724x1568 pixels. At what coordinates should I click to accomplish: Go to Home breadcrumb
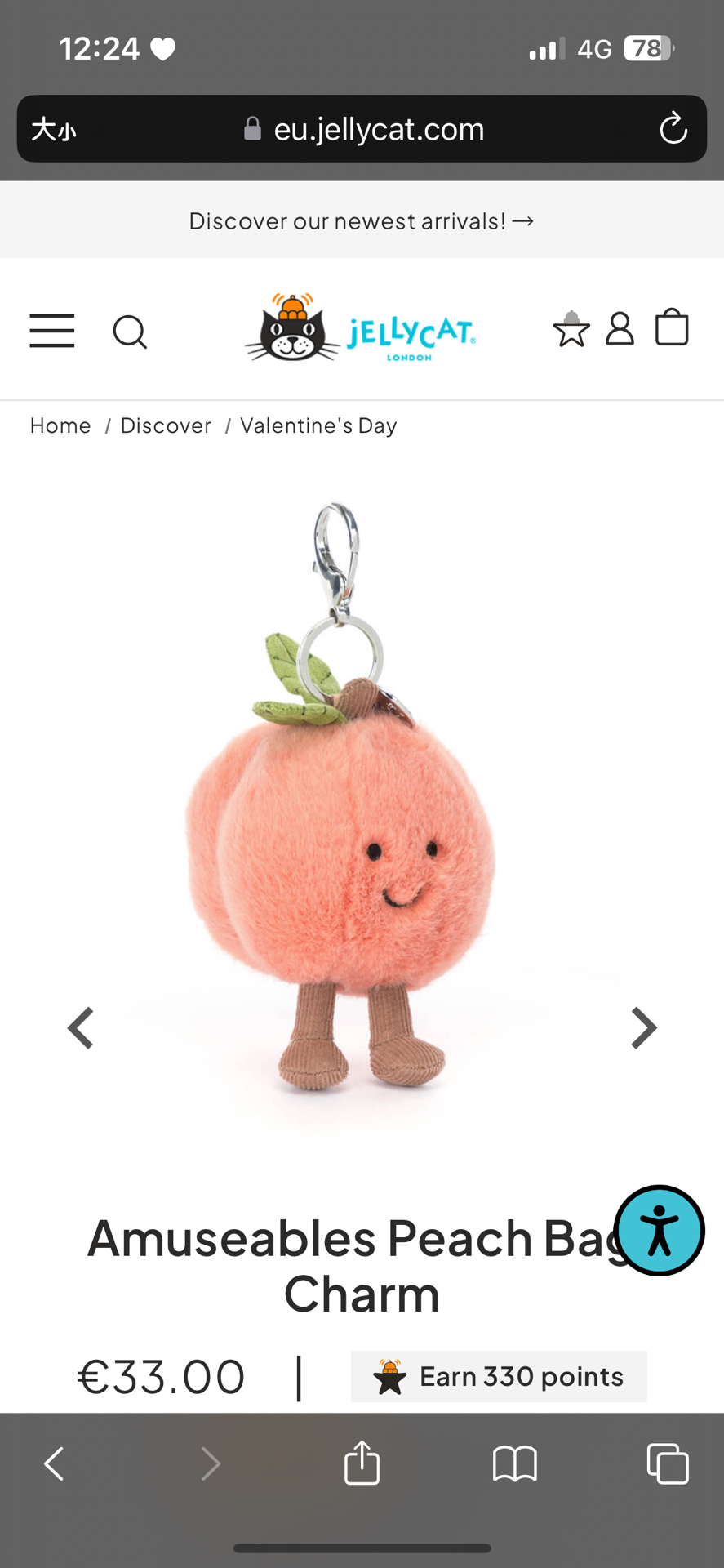(x=60, y=425)
